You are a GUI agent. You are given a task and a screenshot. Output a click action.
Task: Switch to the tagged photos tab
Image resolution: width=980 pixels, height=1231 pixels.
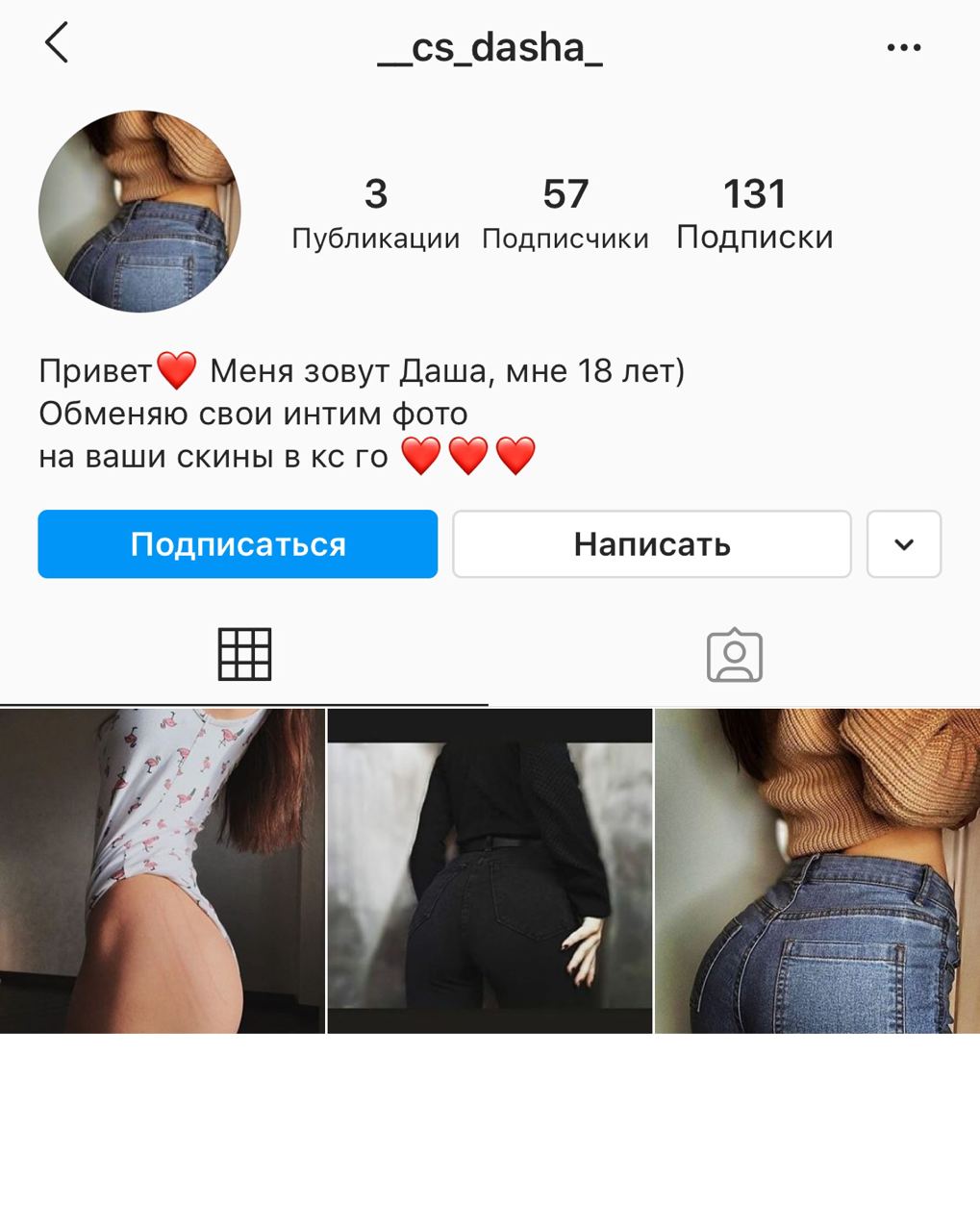pos(734,656)
